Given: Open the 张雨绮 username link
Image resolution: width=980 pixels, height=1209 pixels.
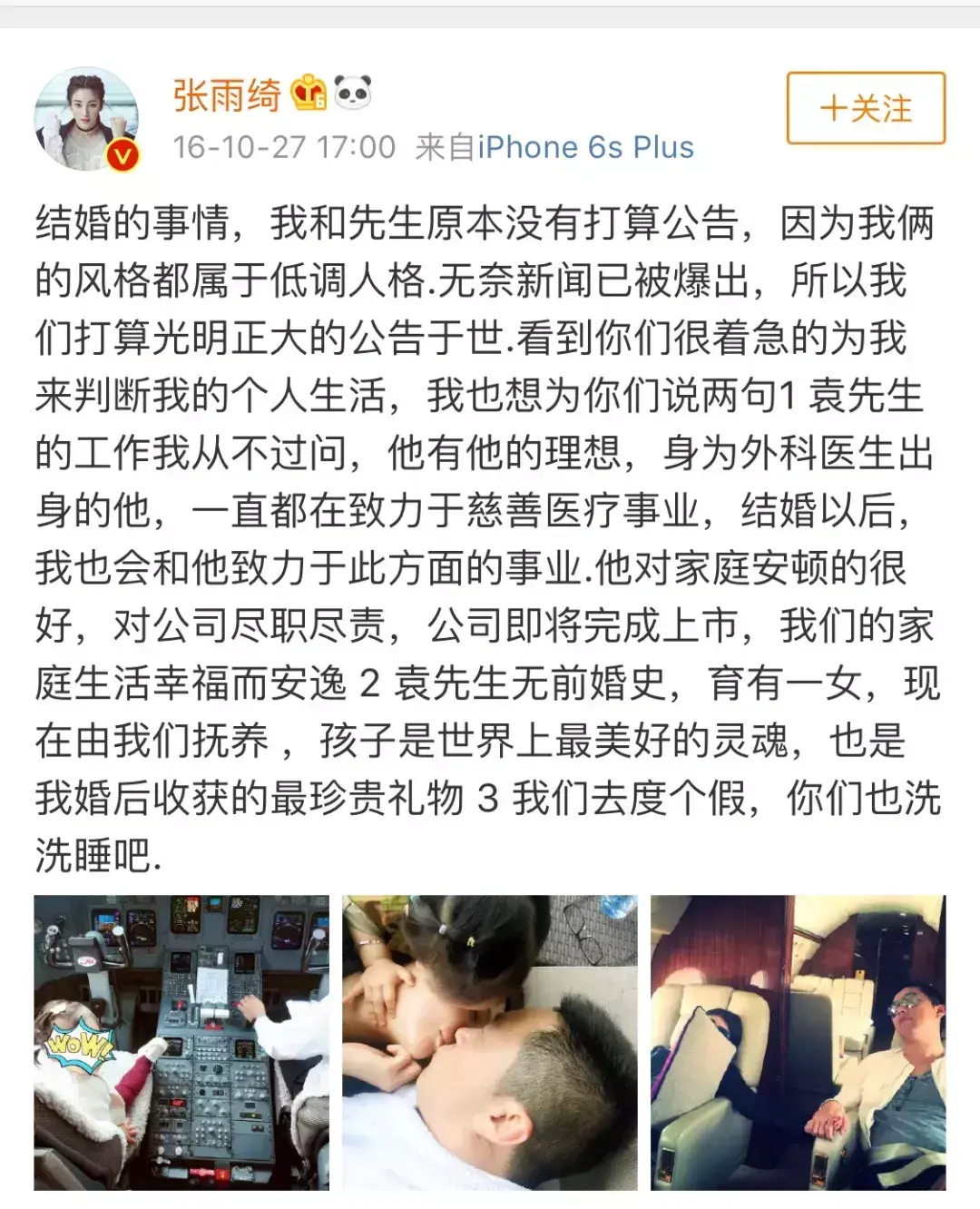Looking at the screenshot, I should [x=227, y=95].
